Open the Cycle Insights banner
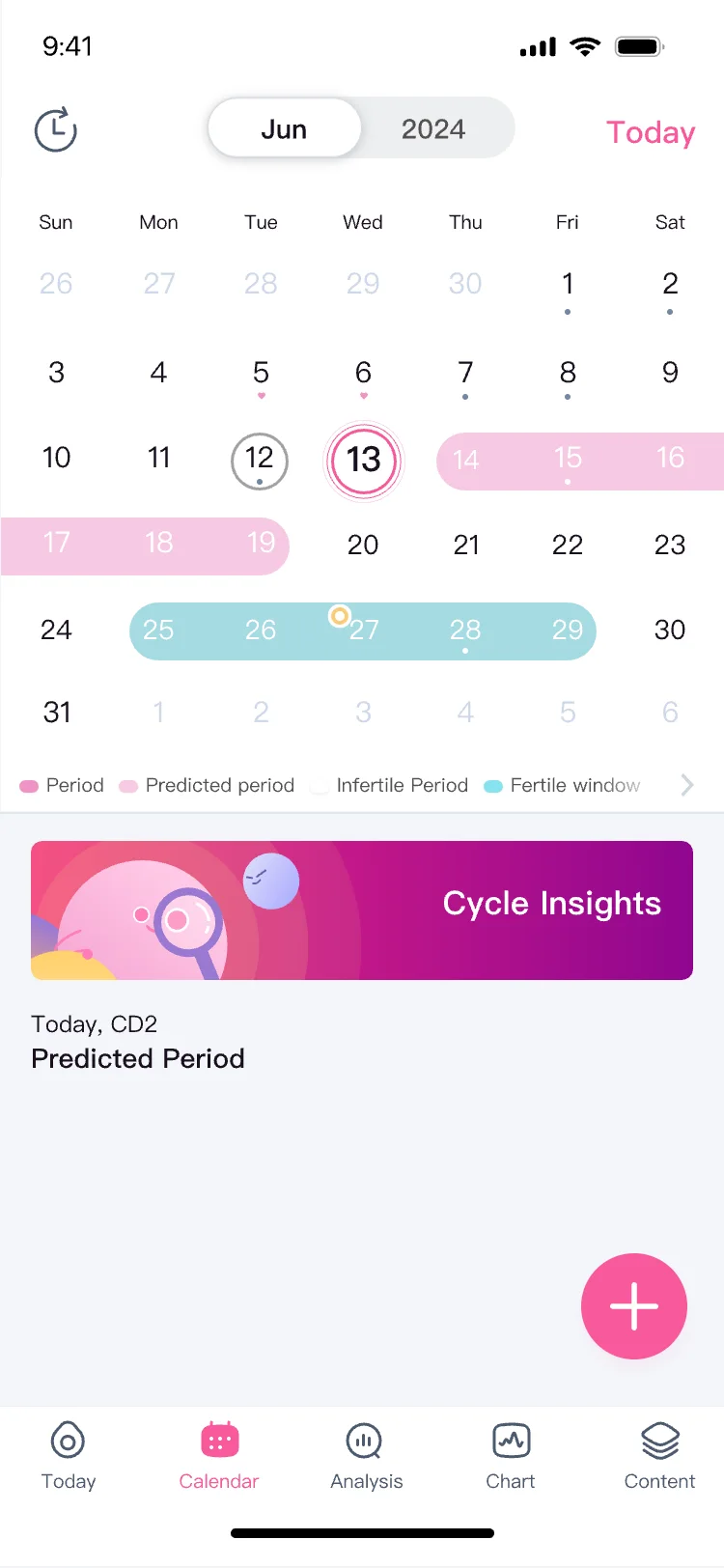The image size is (724, 1568). [362, 910]
